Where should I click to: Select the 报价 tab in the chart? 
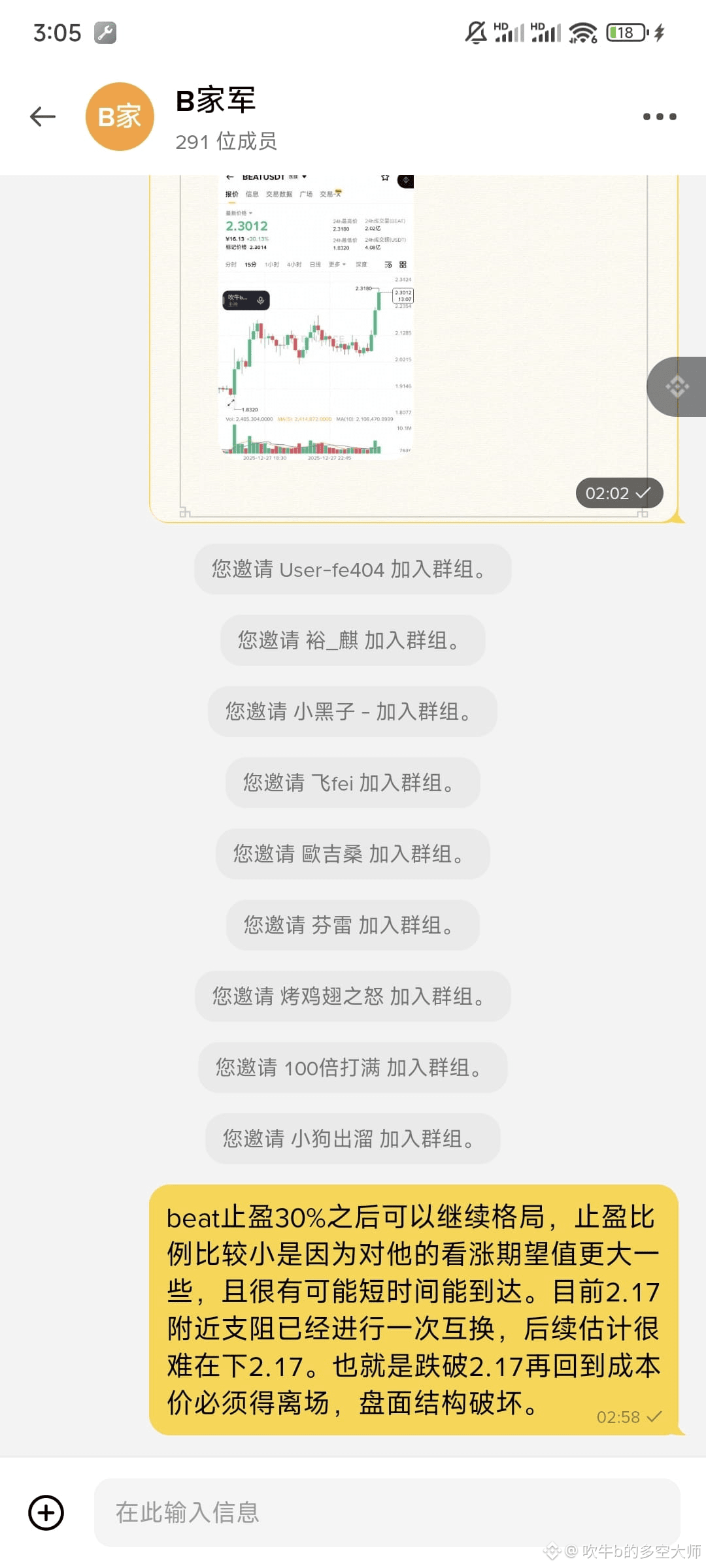point(232,194)
